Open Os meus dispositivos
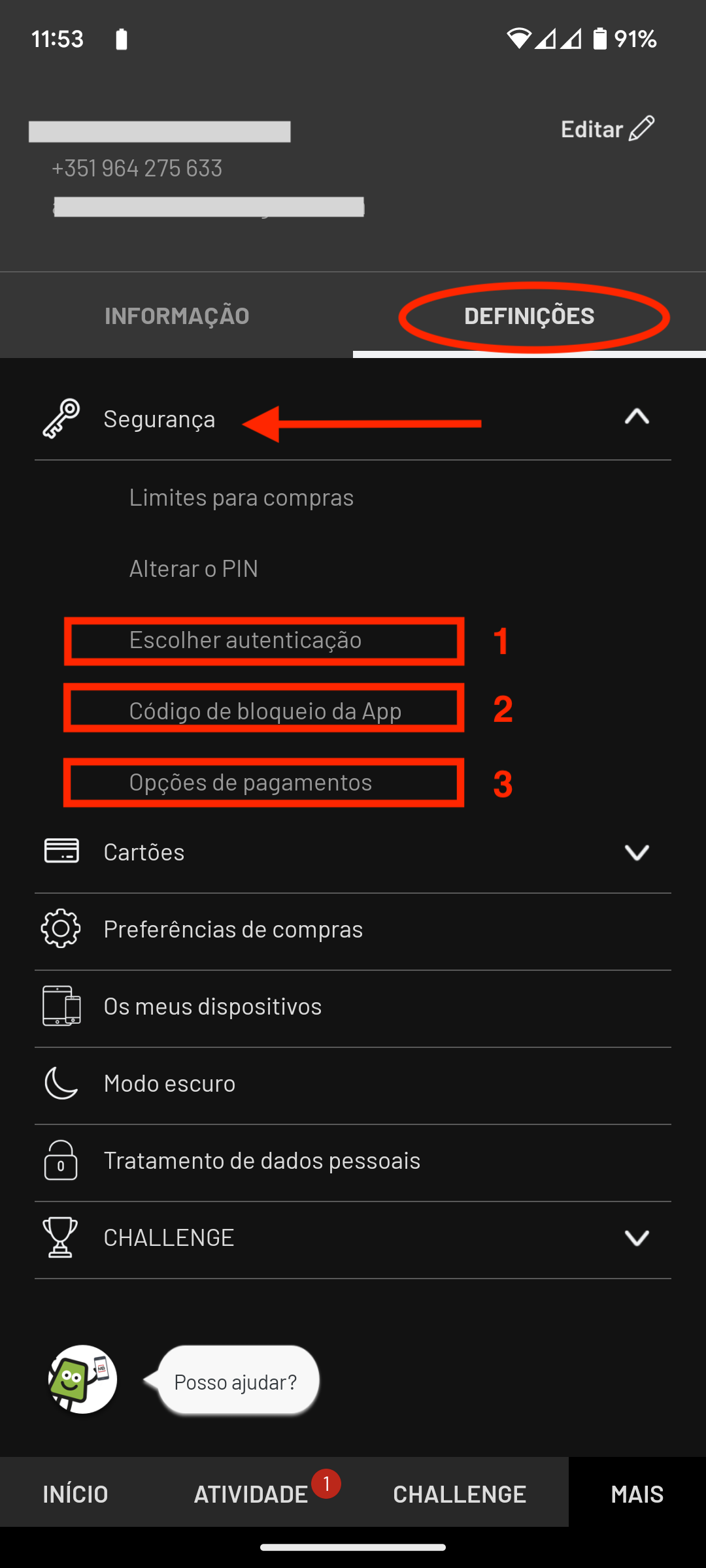Image resolution: width=706 pixels, height=1568 pixels. click(x=212, y=1006)
